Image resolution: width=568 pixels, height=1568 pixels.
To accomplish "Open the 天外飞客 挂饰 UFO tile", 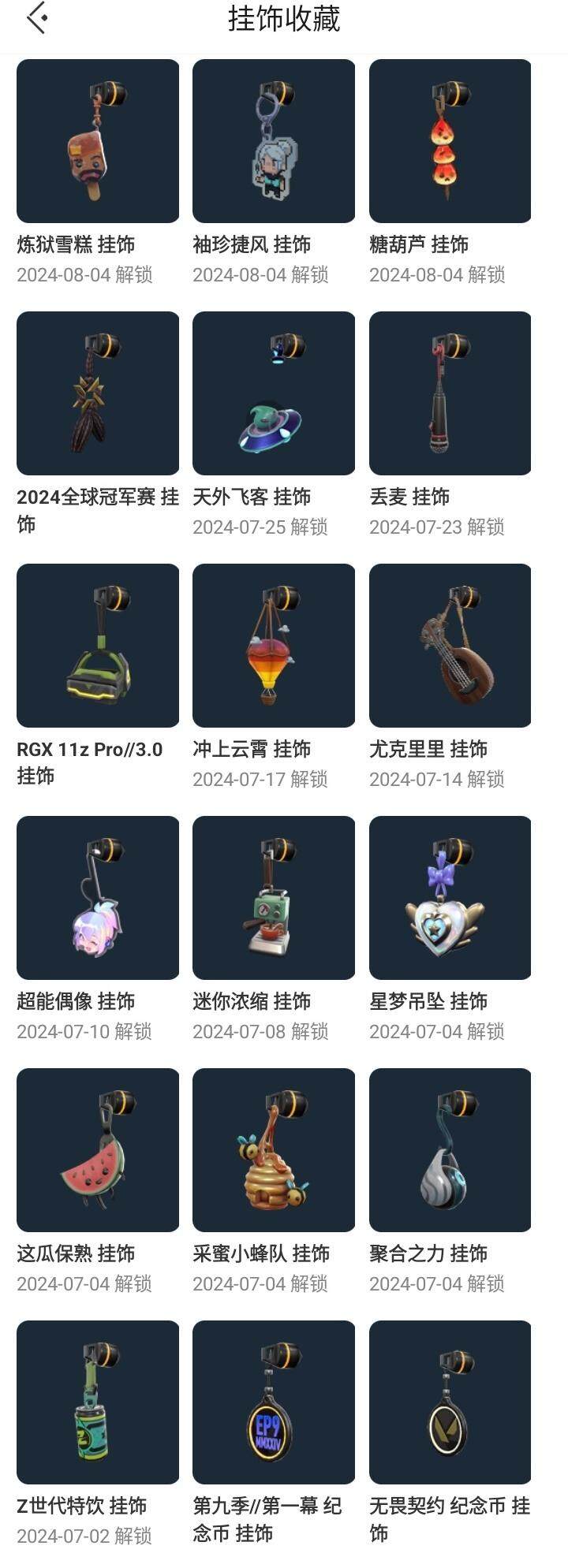I will pos(274,393).
